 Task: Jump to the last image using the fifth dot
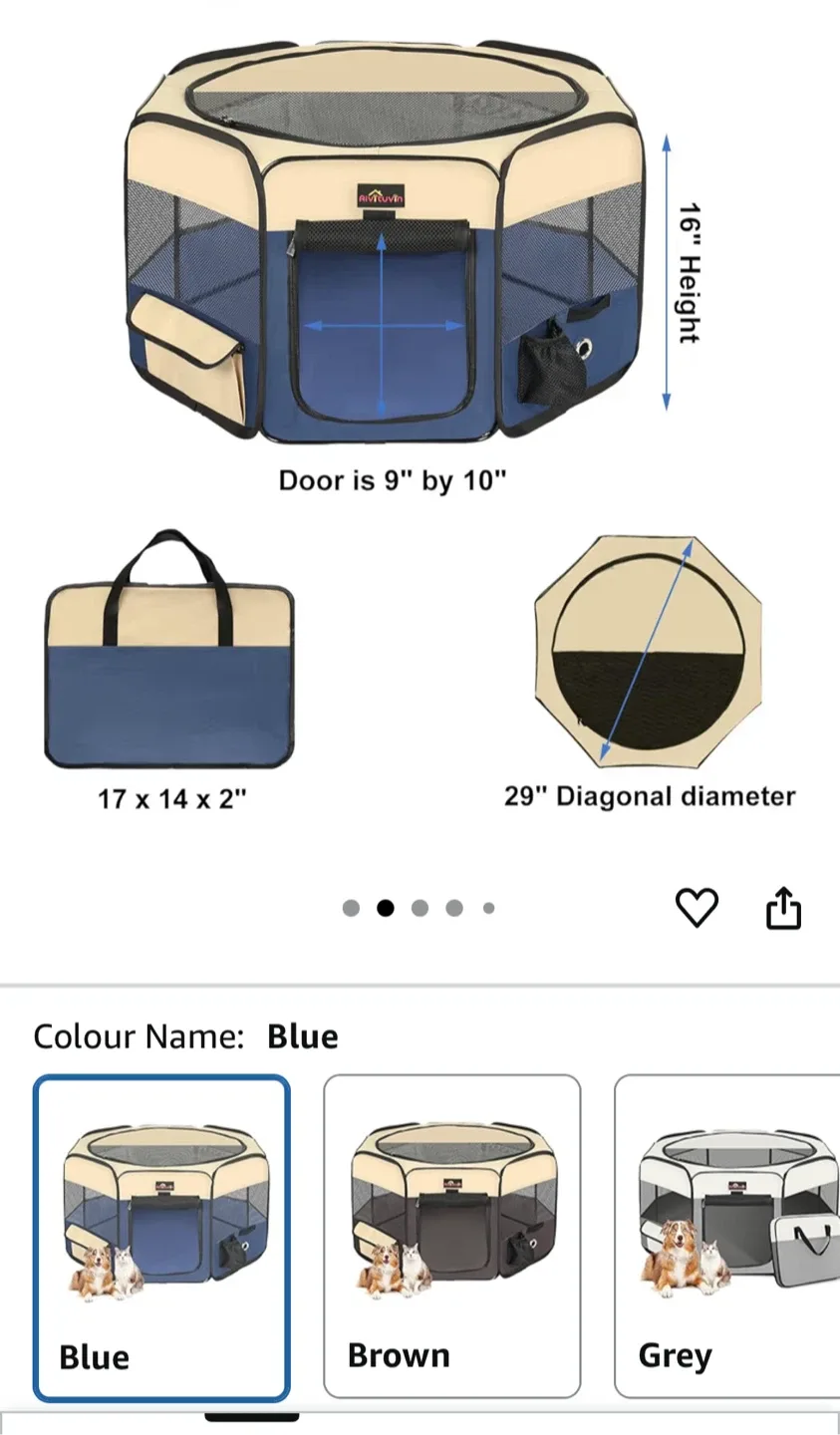point(488,908)
